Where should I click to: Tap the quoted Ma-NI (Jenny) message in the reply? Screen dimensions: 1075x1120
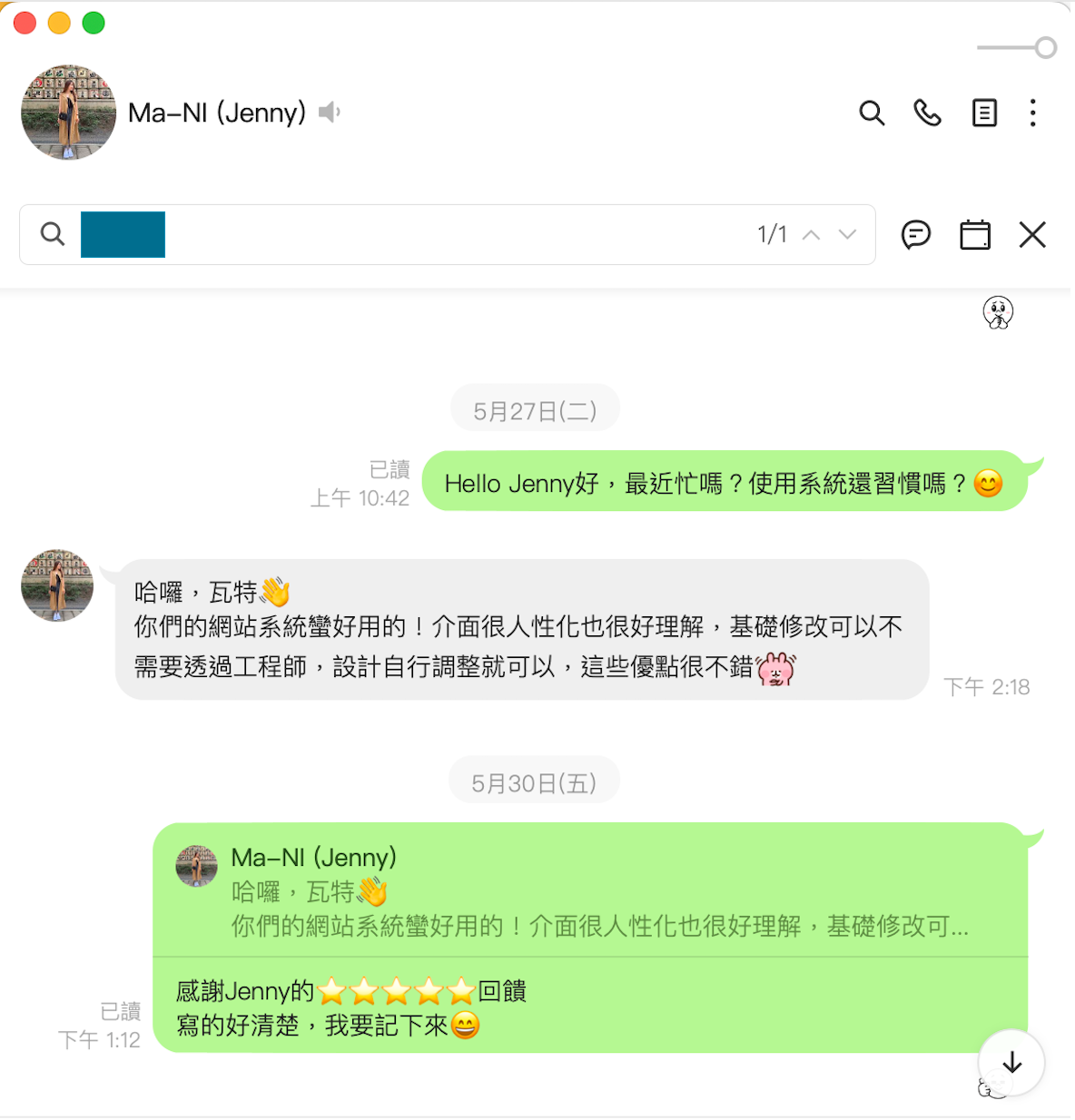[x=590, y=891]
